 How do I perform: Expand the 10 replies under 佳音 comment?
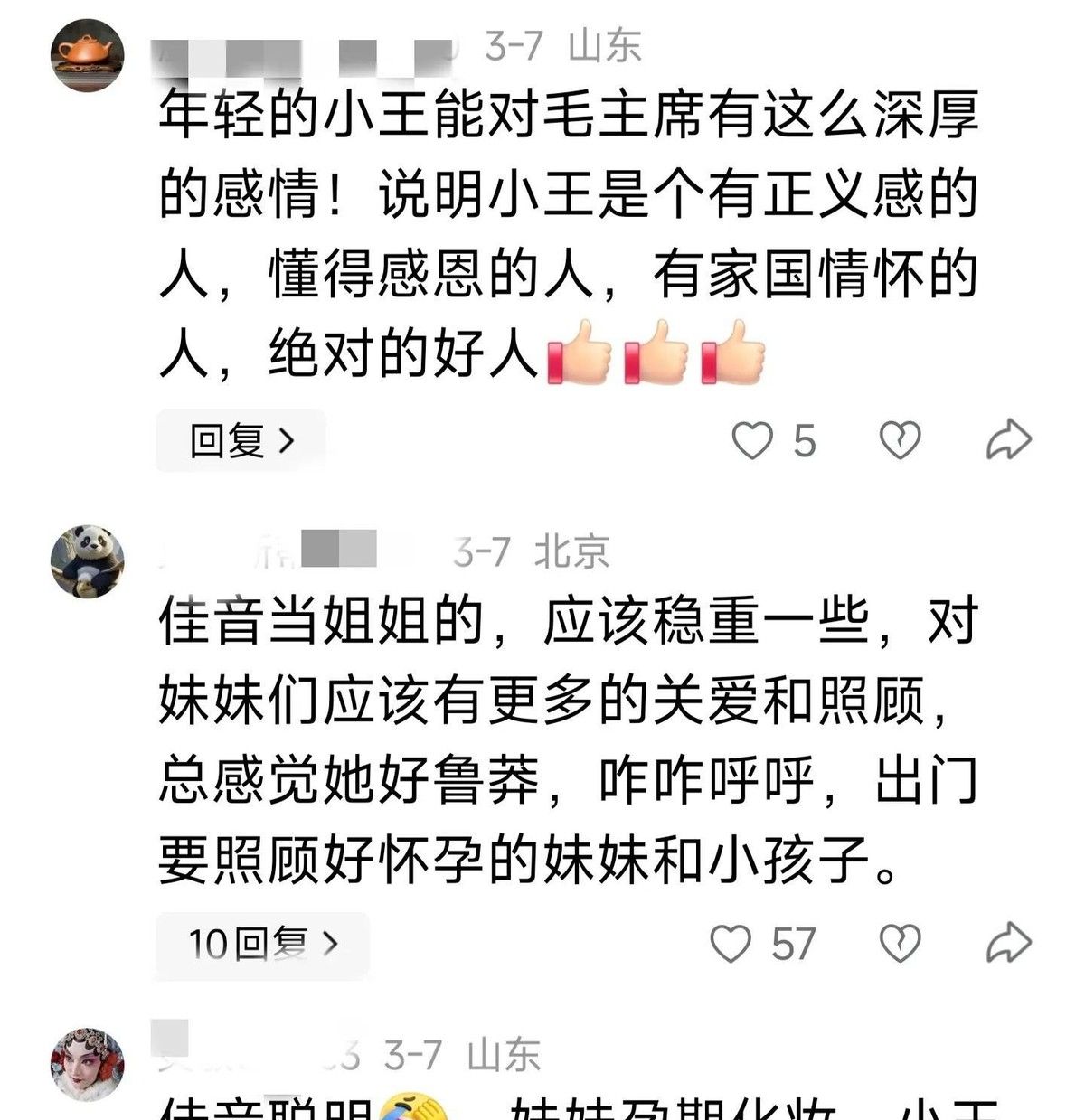[x=262, y=945]
